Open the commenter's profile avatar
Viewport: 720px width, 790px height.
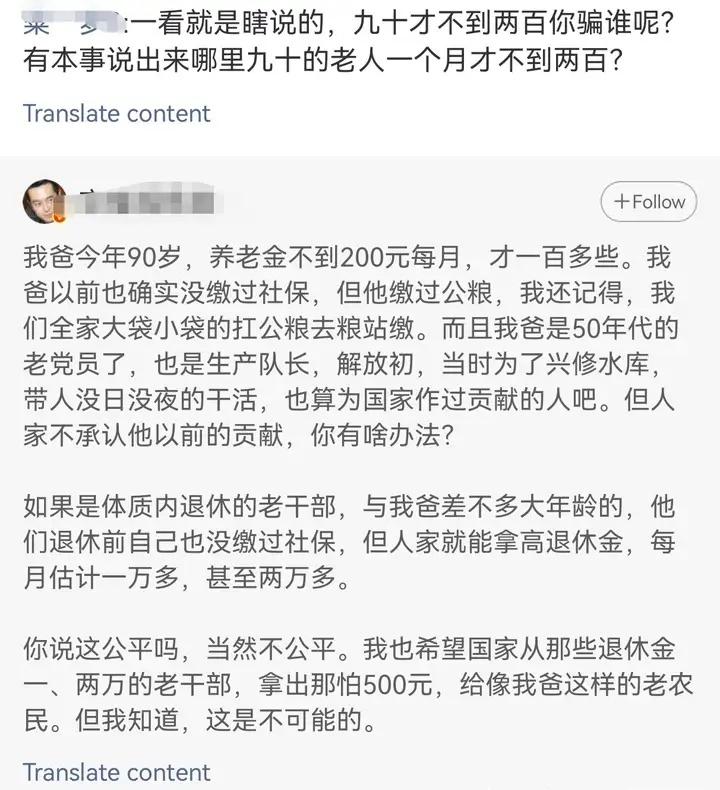(x=44, y=202)
